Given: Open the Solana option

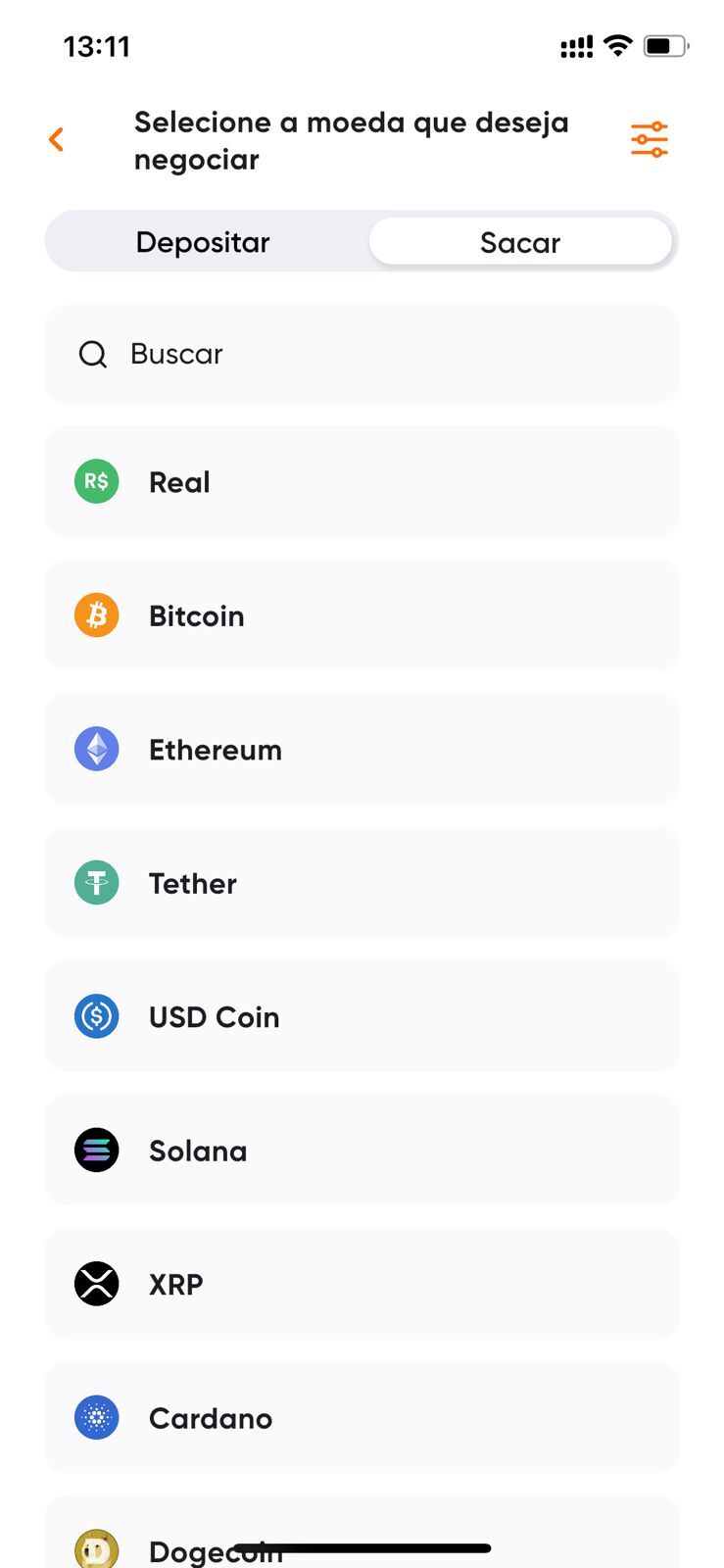Looking at the screenshot, I should tap(362, 1151).
